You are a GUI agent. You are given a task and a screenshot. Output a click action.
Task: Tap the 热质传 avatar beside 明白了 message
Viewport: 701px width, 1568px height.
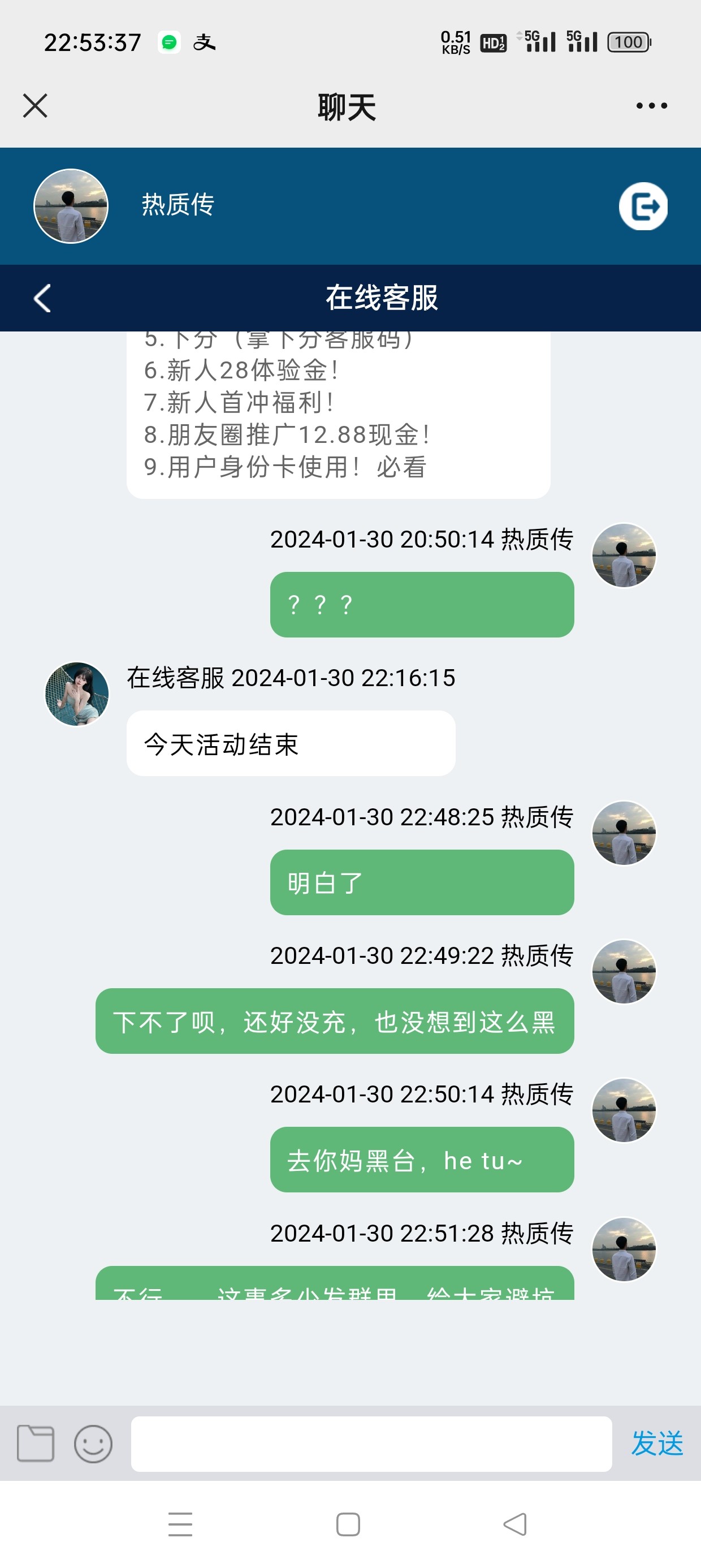624,834
